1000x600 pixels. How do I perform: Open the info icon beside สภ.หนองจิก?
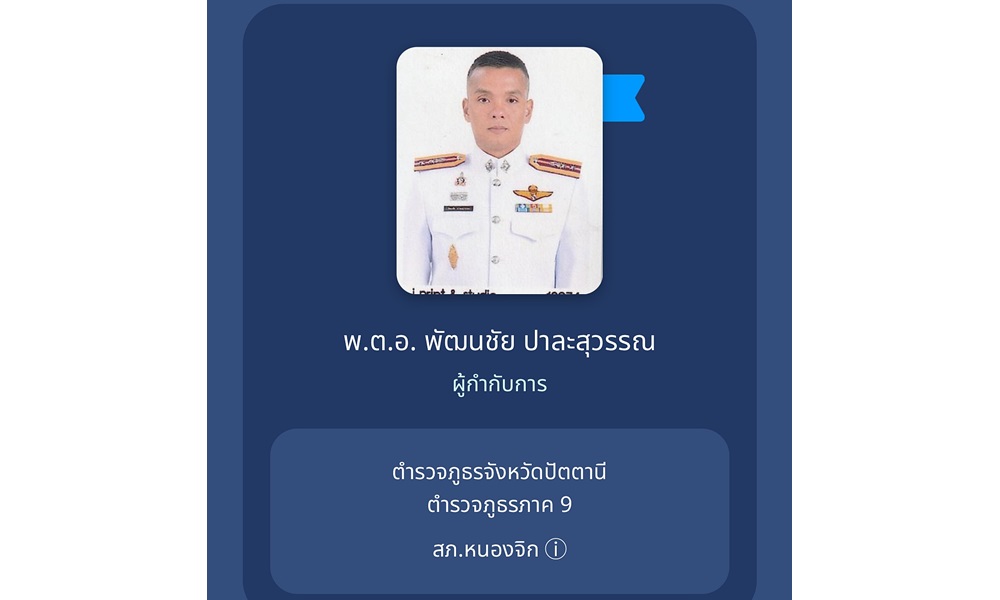tap(557, 549)
